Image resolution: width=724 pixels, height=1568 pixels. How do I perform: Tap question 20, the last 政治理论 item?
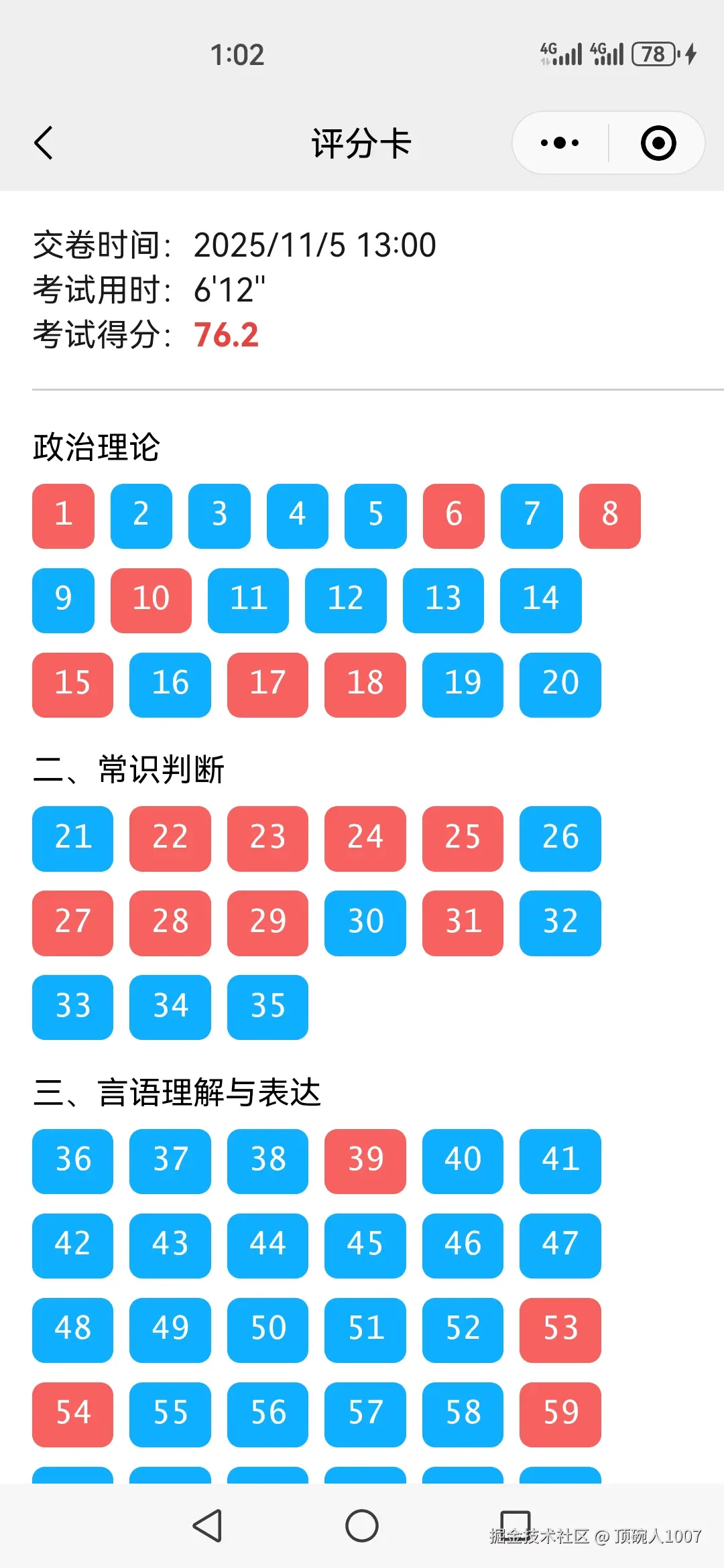(x=560, y=684)
